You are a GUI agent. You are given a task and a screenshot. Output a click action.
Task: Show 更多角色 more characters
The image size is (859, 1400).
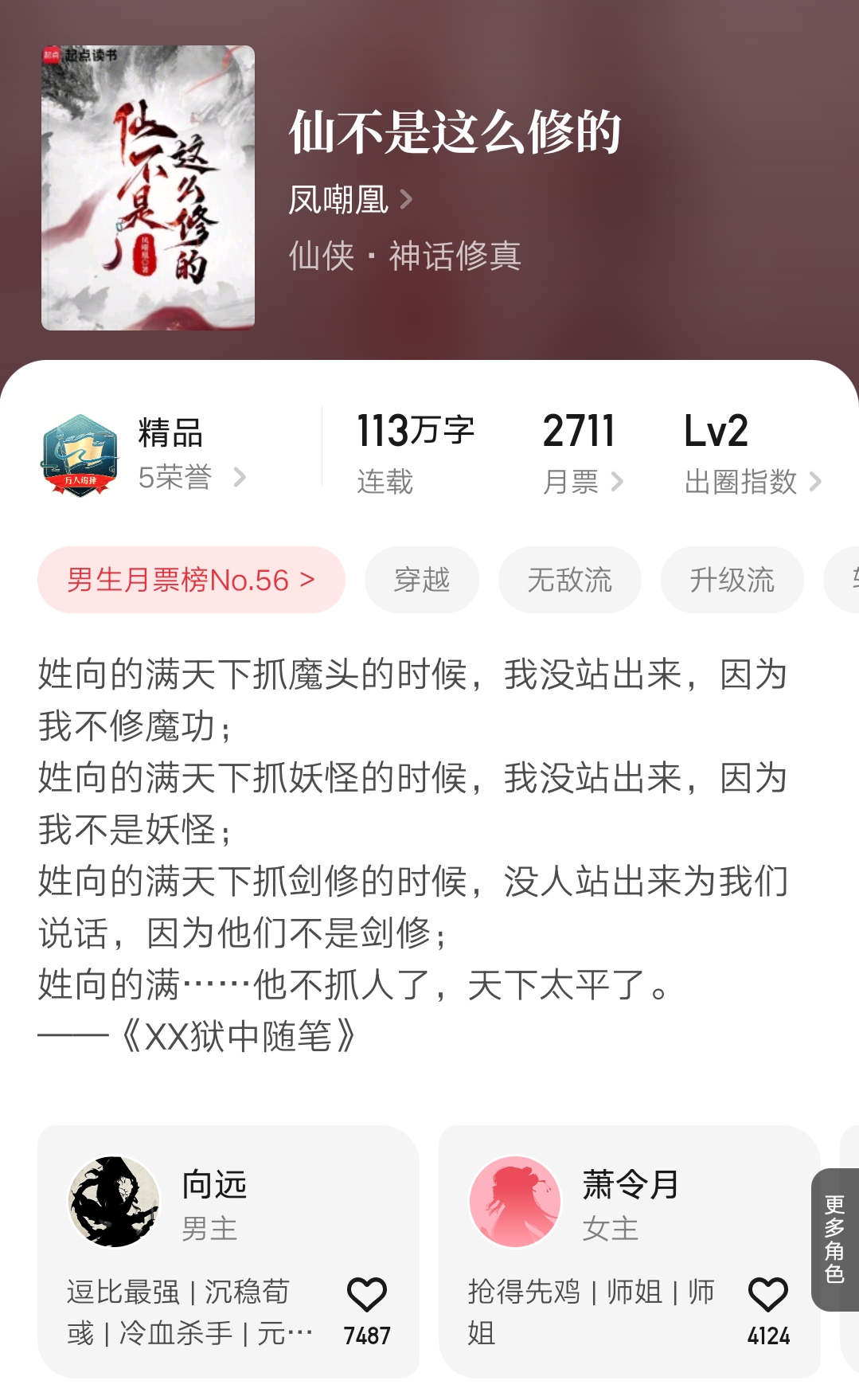click(x=834, y=1239)
